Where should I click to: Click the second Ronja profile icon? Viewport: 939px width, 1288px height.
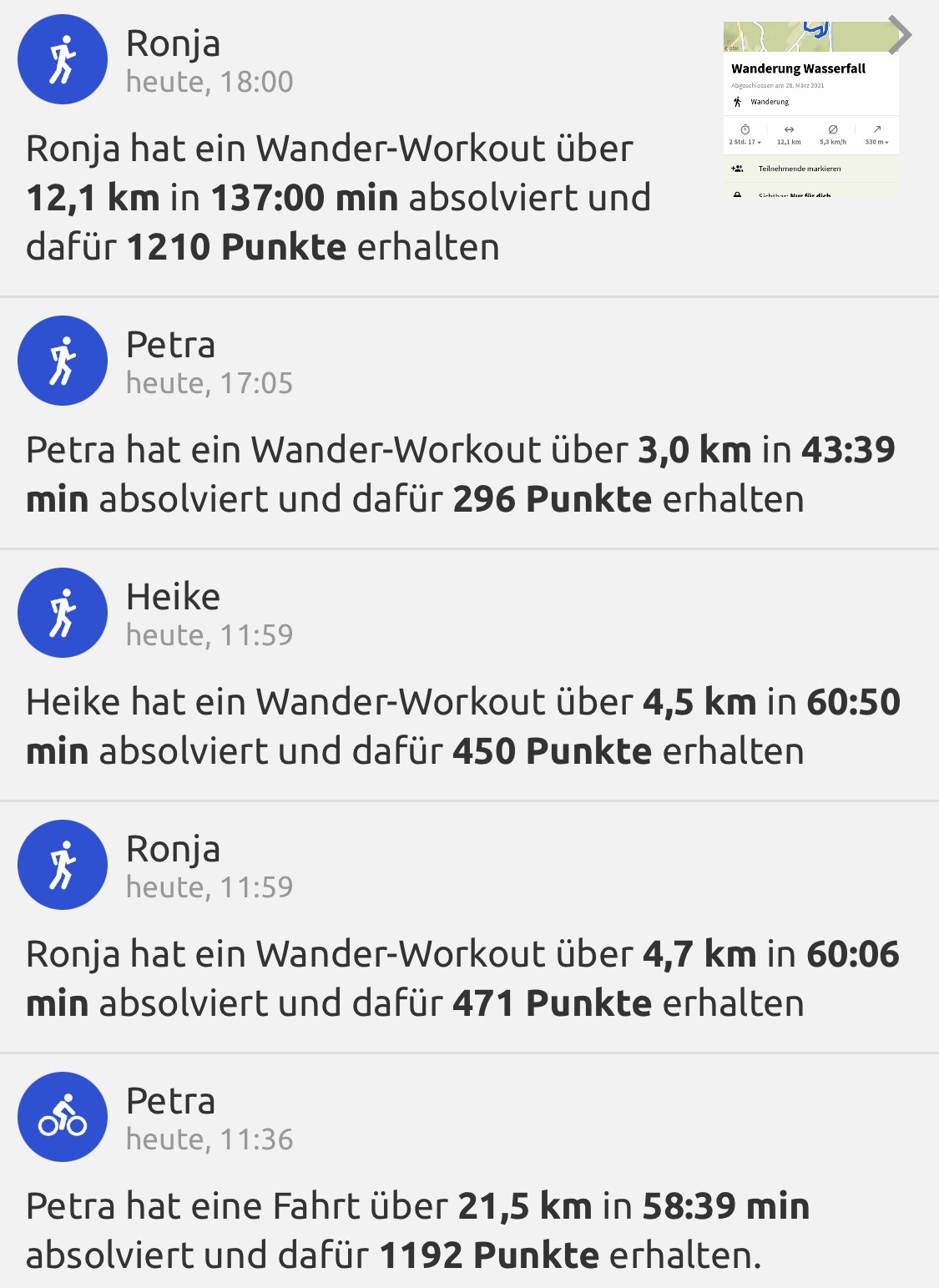click(63, 866)
